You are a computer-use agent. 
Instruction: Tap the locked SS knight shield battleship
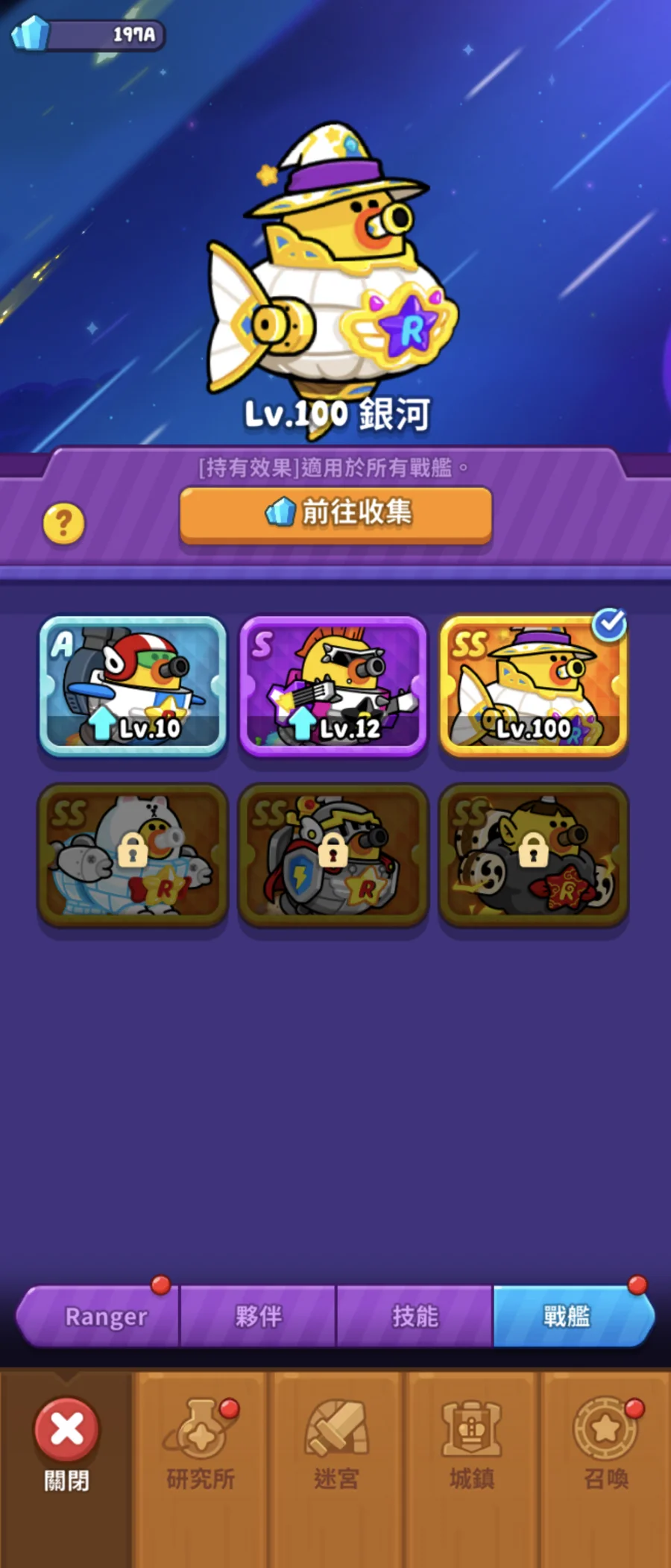[x=333, y=853]
